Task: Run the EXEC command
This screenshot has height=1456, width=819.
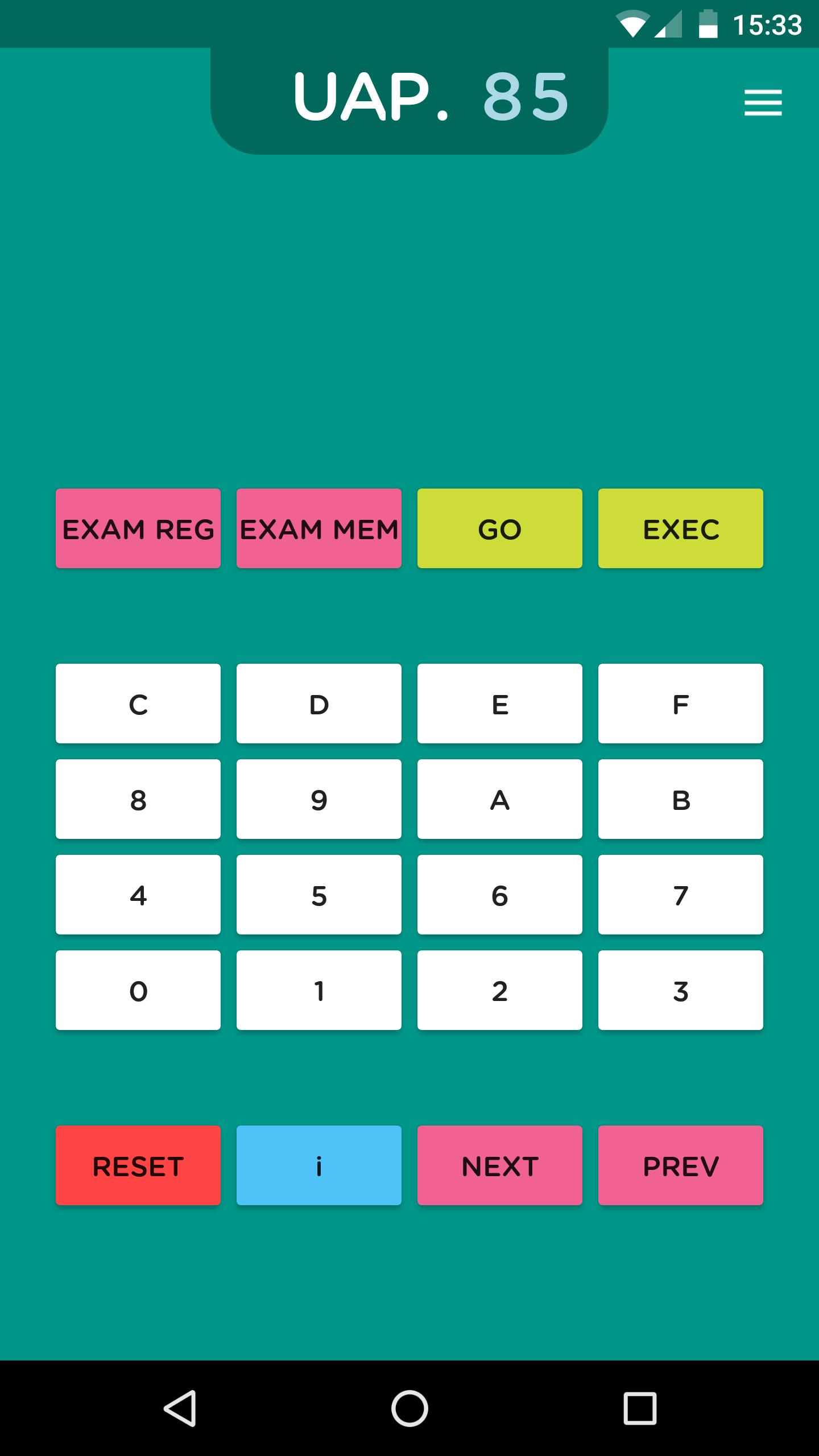Action: tap(681, 528)
